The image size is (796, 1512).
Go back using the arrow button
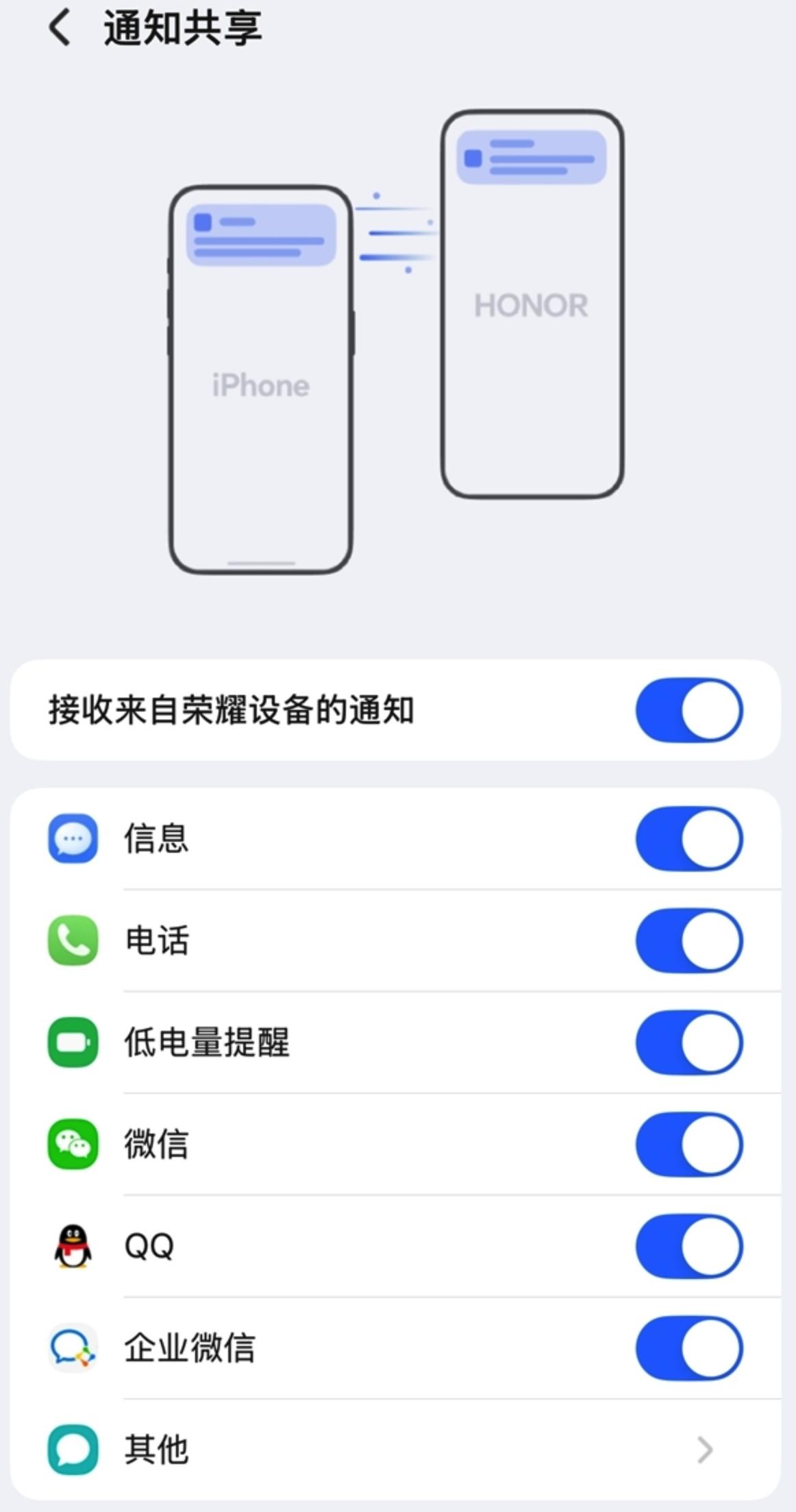pos(60,28)
